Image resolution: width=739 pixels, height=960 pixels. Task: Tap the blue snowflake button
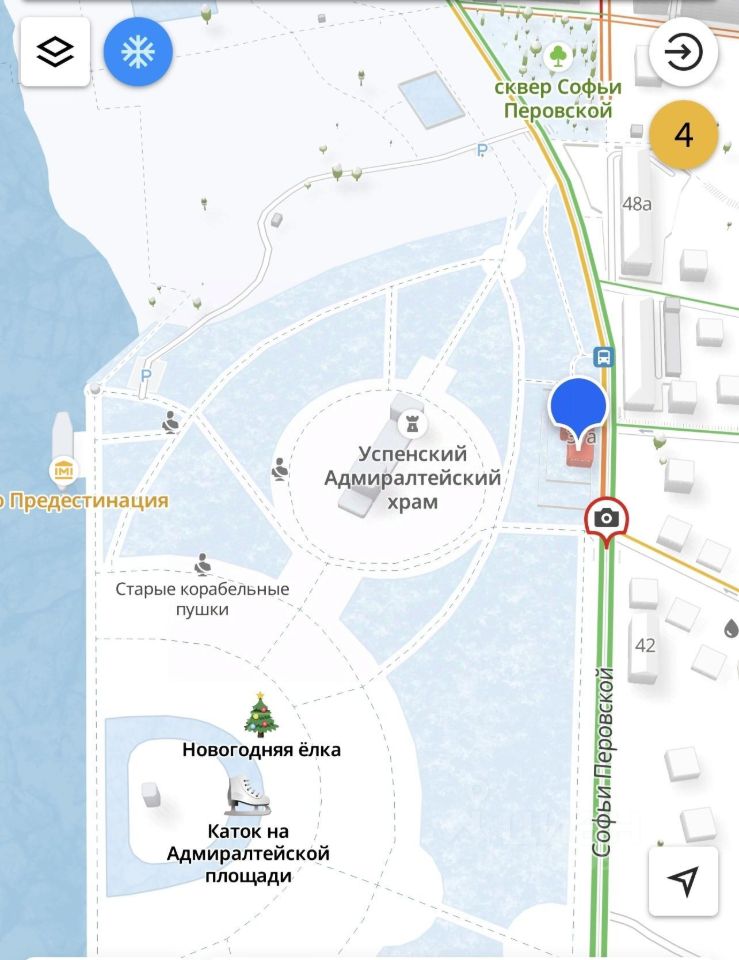(138, 52)
